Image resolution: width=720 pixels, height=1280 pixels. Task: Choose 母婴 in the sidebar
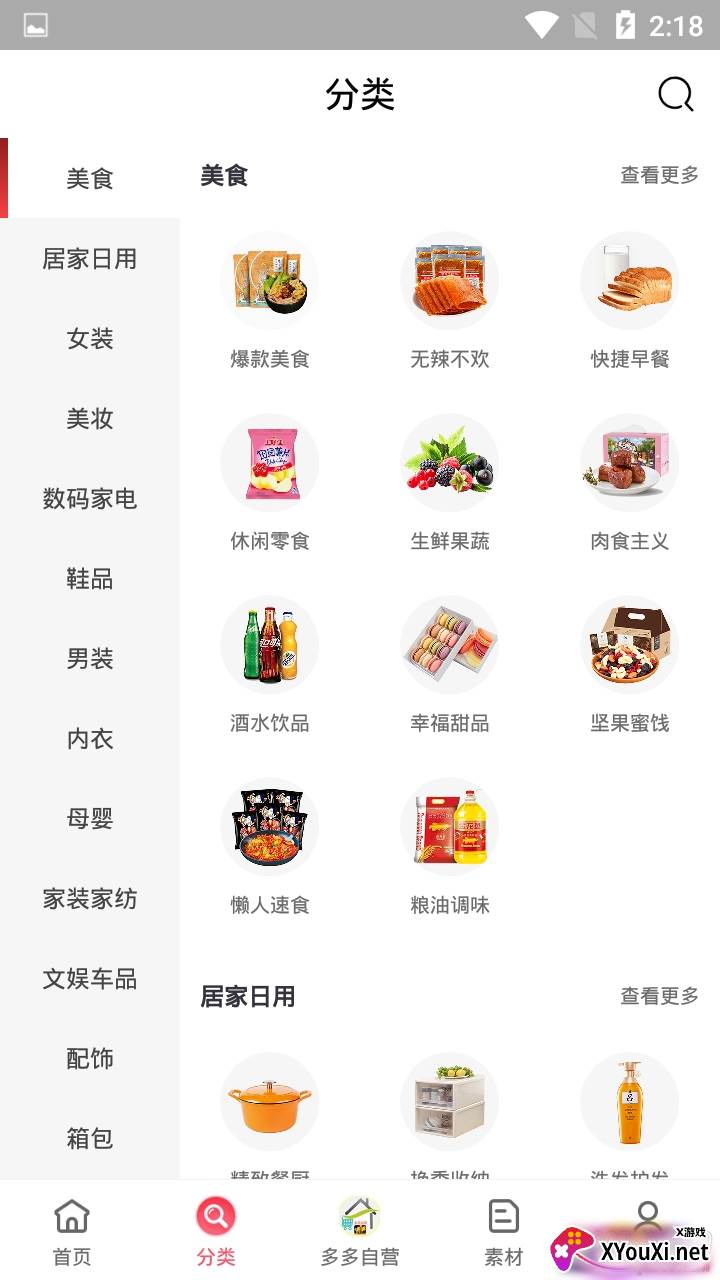point(90,819)
